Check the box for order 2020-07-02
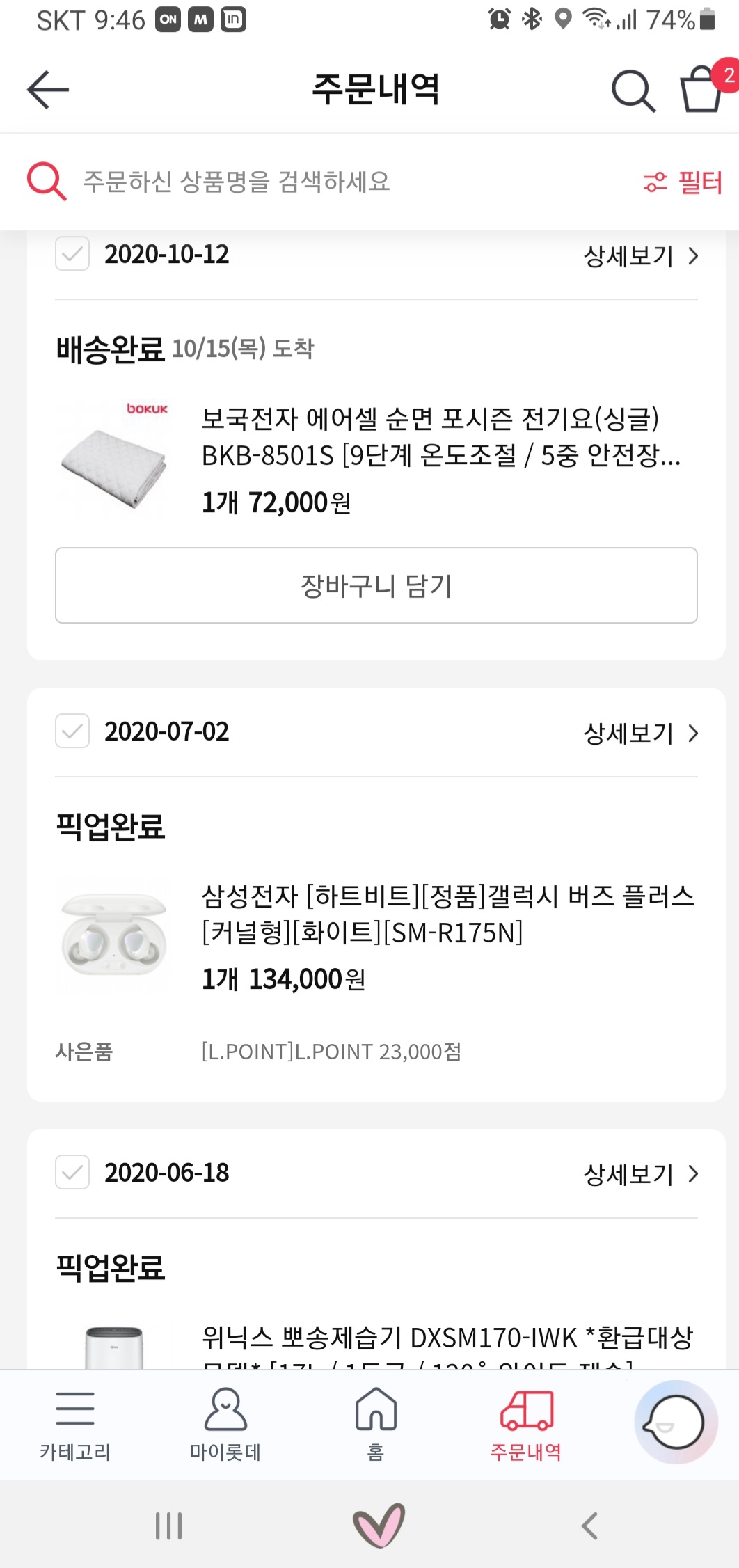Viewport: 739px width, 1568px height. [72, 731]
